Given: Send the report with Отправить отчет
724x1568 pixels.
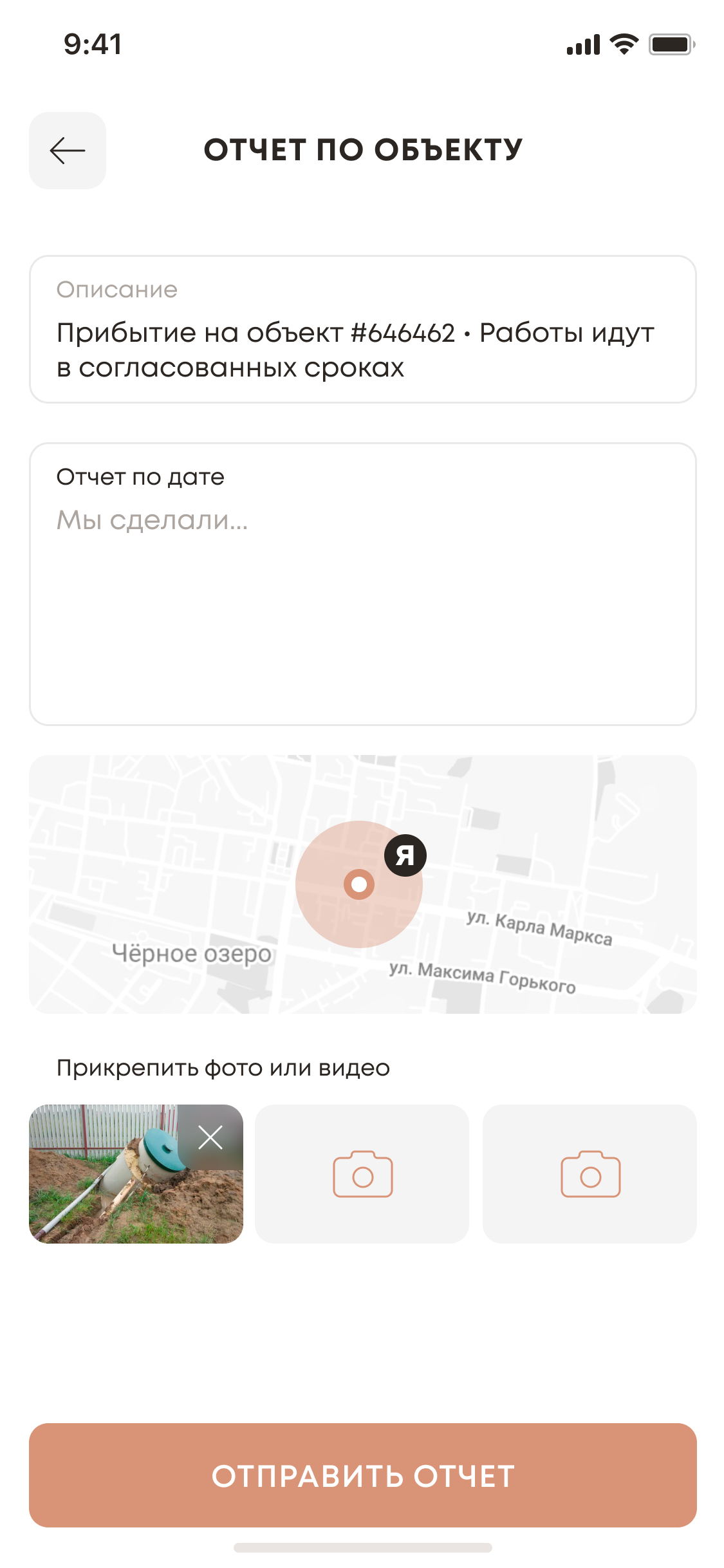Looking at the screenshot, I should point(362,1475).
